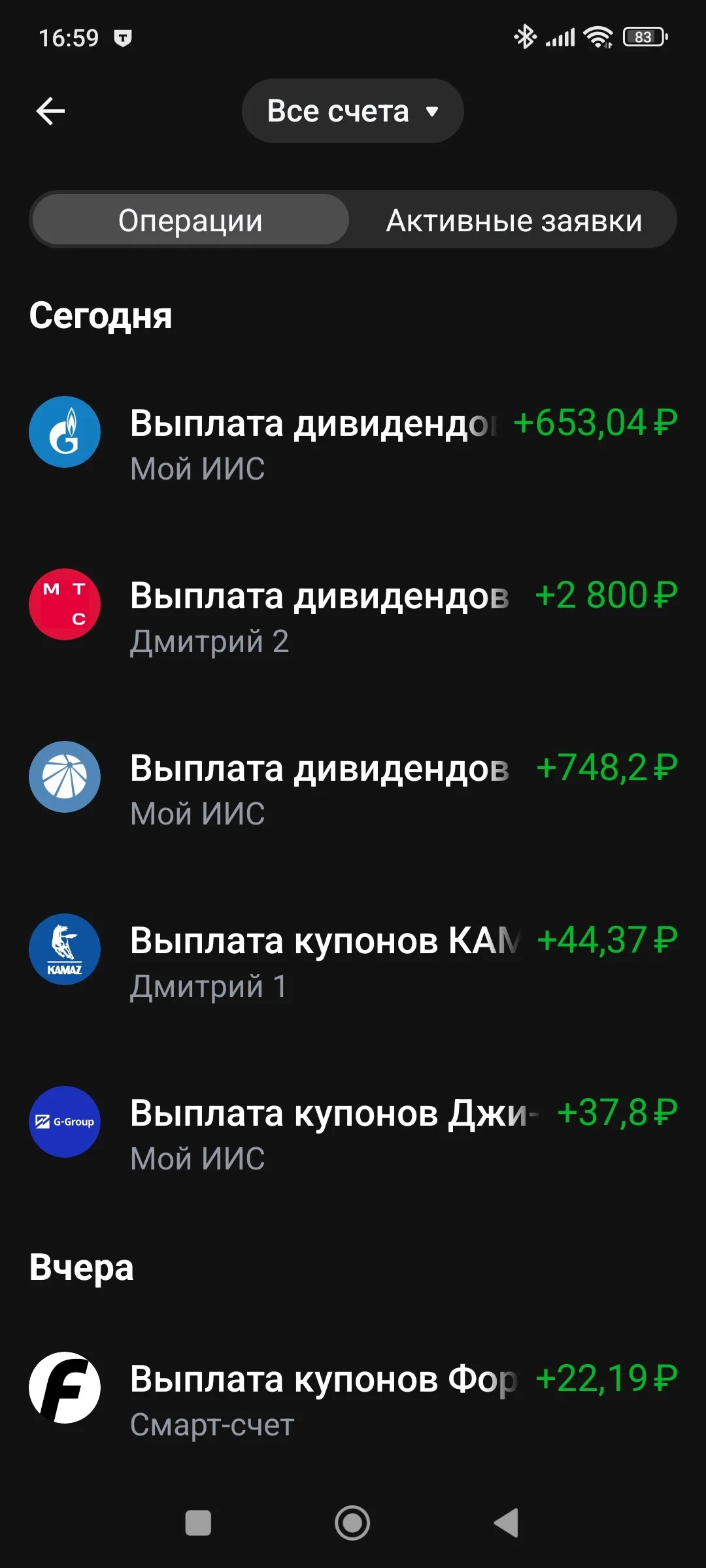Viewport: 706px width, 1568px height.
Task: Switch to the Активные заявки tab
Action: [x=514, y=220]
